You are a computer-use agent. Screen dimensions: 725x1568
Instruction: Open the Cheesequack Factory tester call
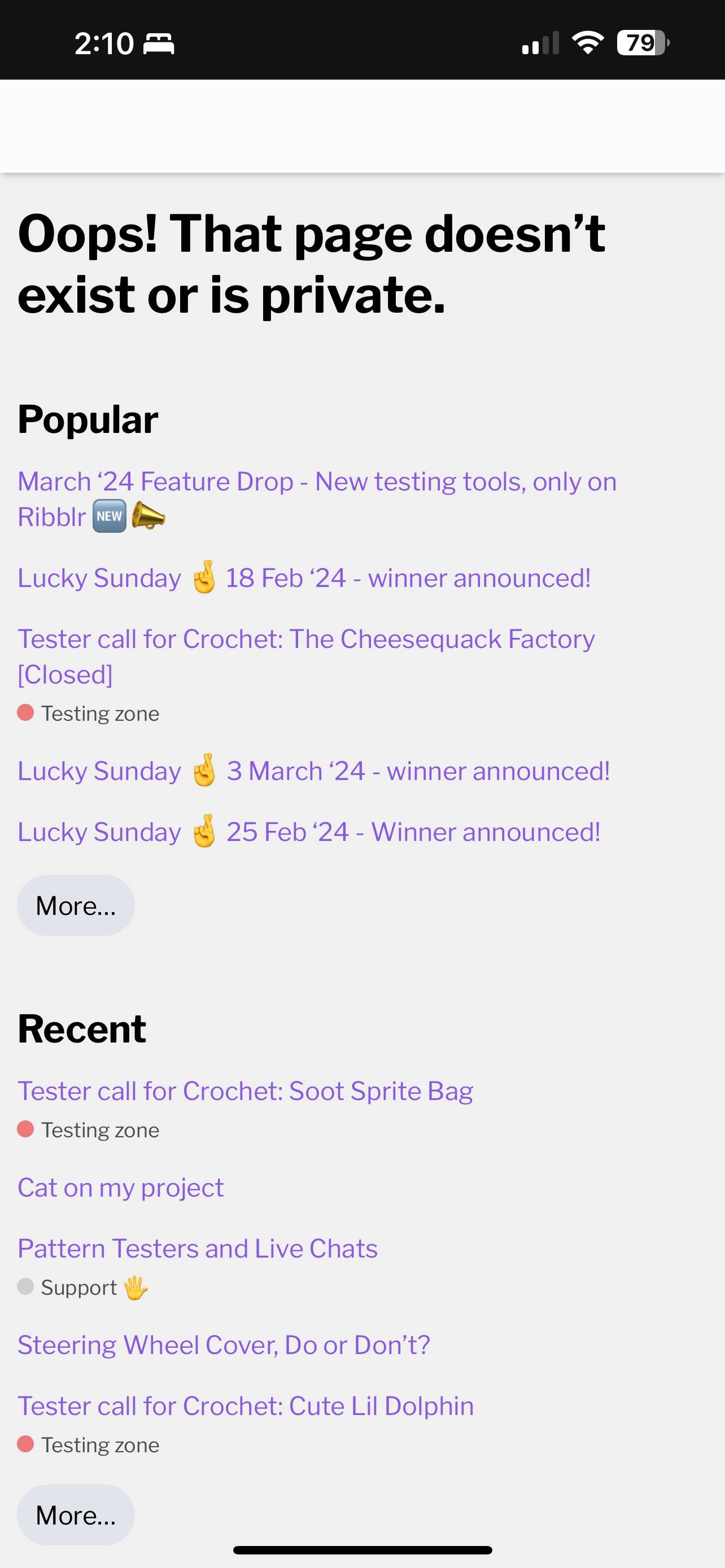click(305, 656)
